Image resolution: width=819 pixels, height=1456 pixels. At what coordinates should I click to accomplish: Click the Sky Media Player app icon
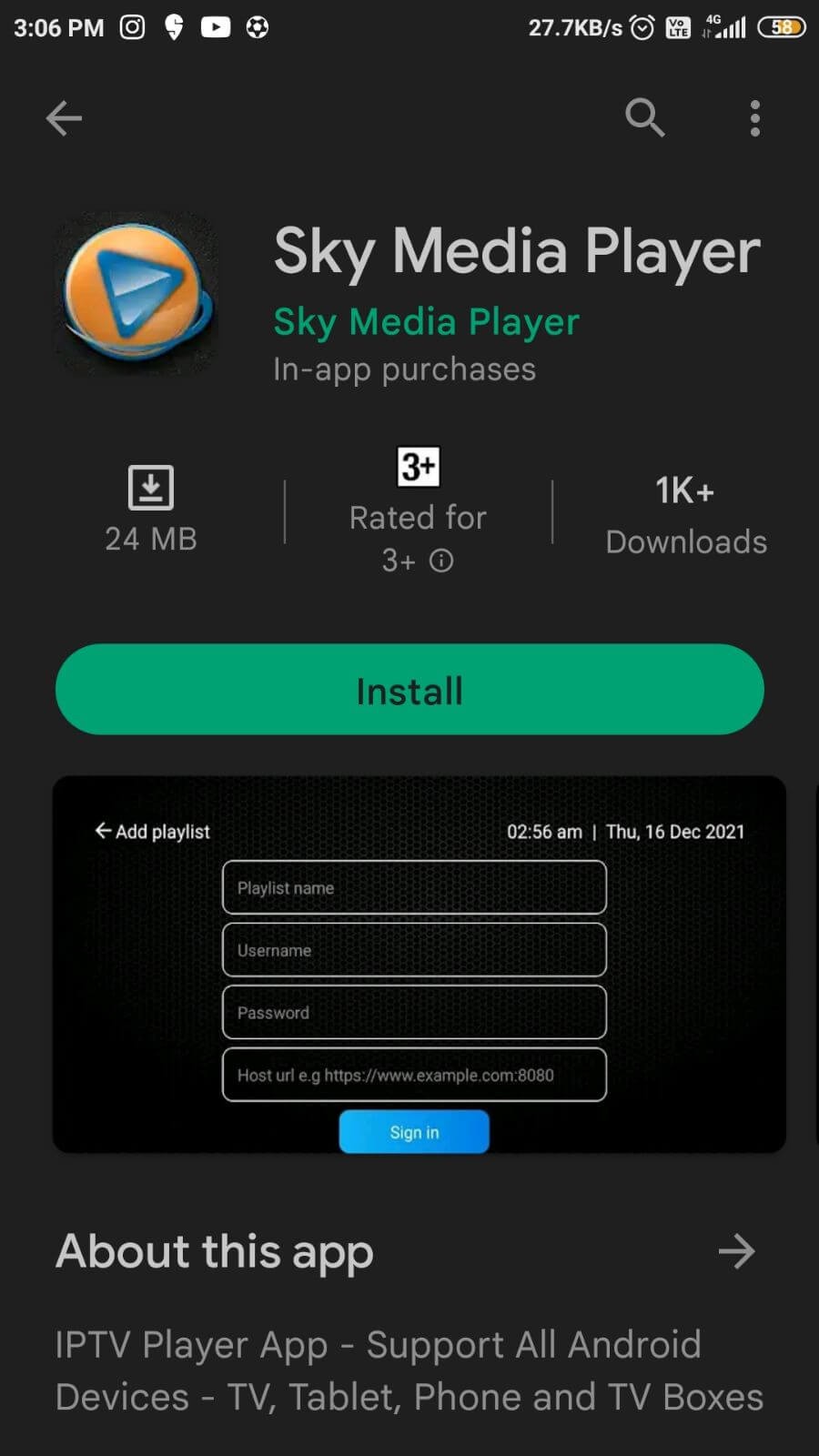(135, 291)
